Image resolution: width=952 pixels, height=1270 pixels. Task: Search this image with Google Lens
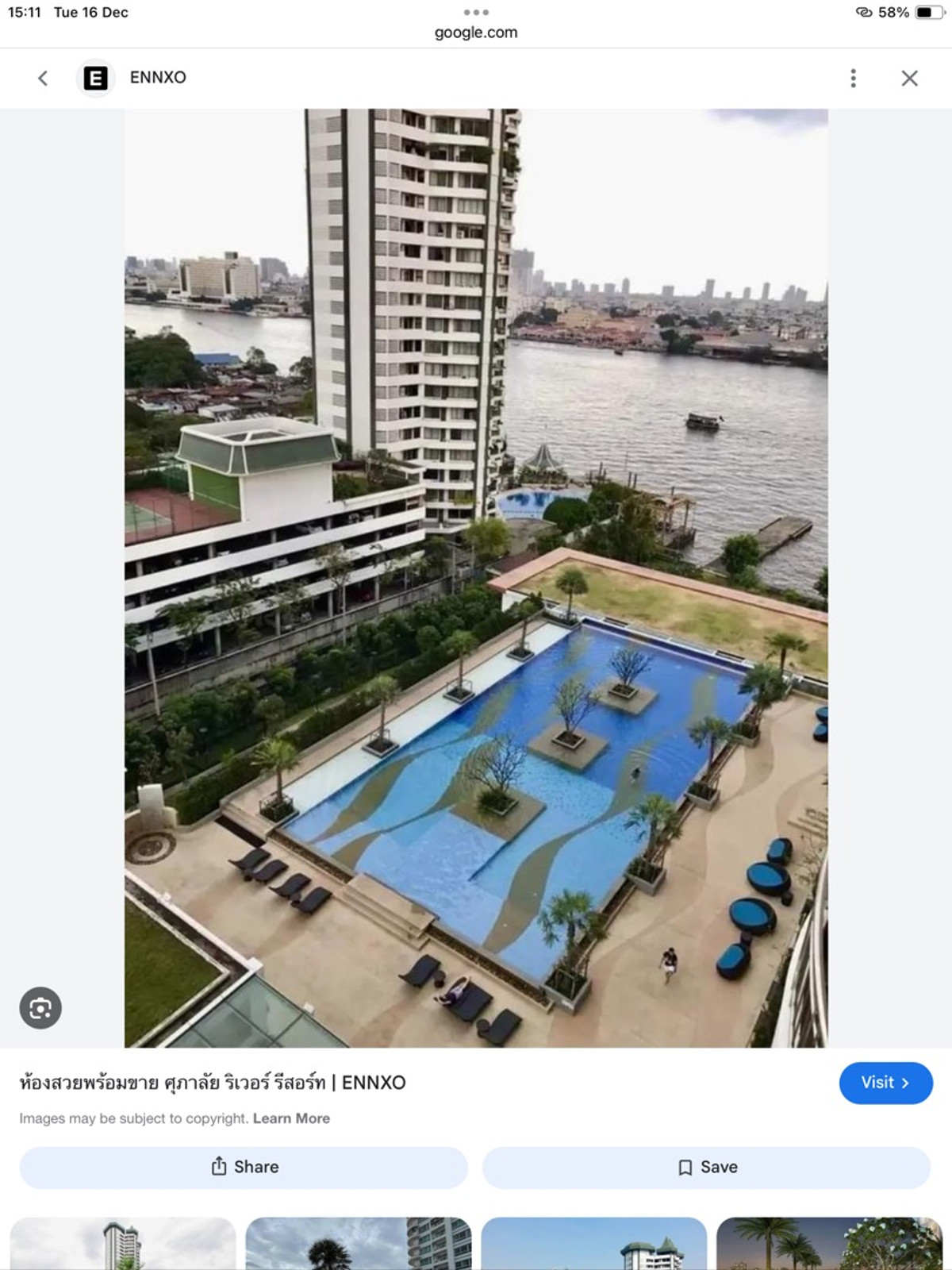(x=40, y=1008)
